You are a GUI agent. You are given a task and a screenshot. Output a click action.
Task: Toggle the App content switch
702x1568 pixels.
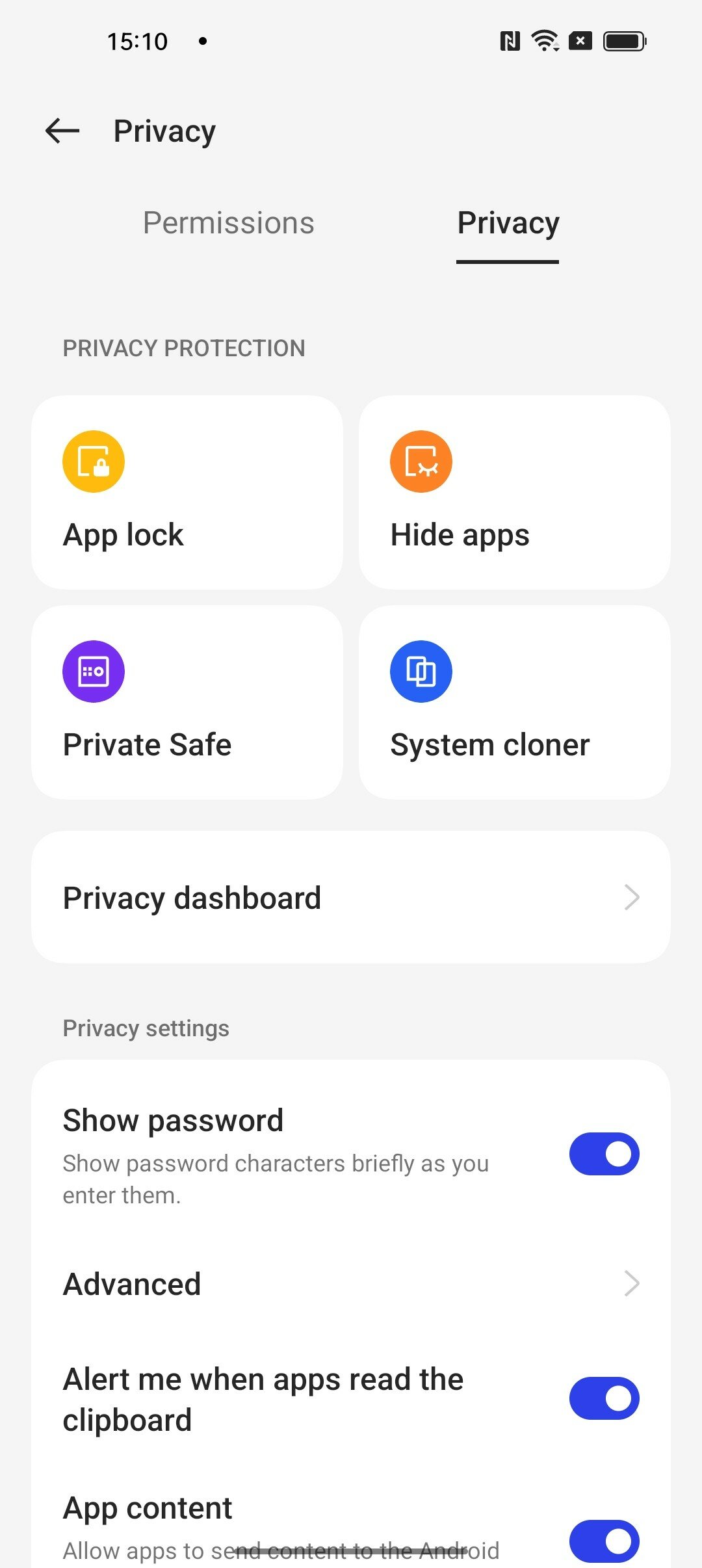[604, 1541]
